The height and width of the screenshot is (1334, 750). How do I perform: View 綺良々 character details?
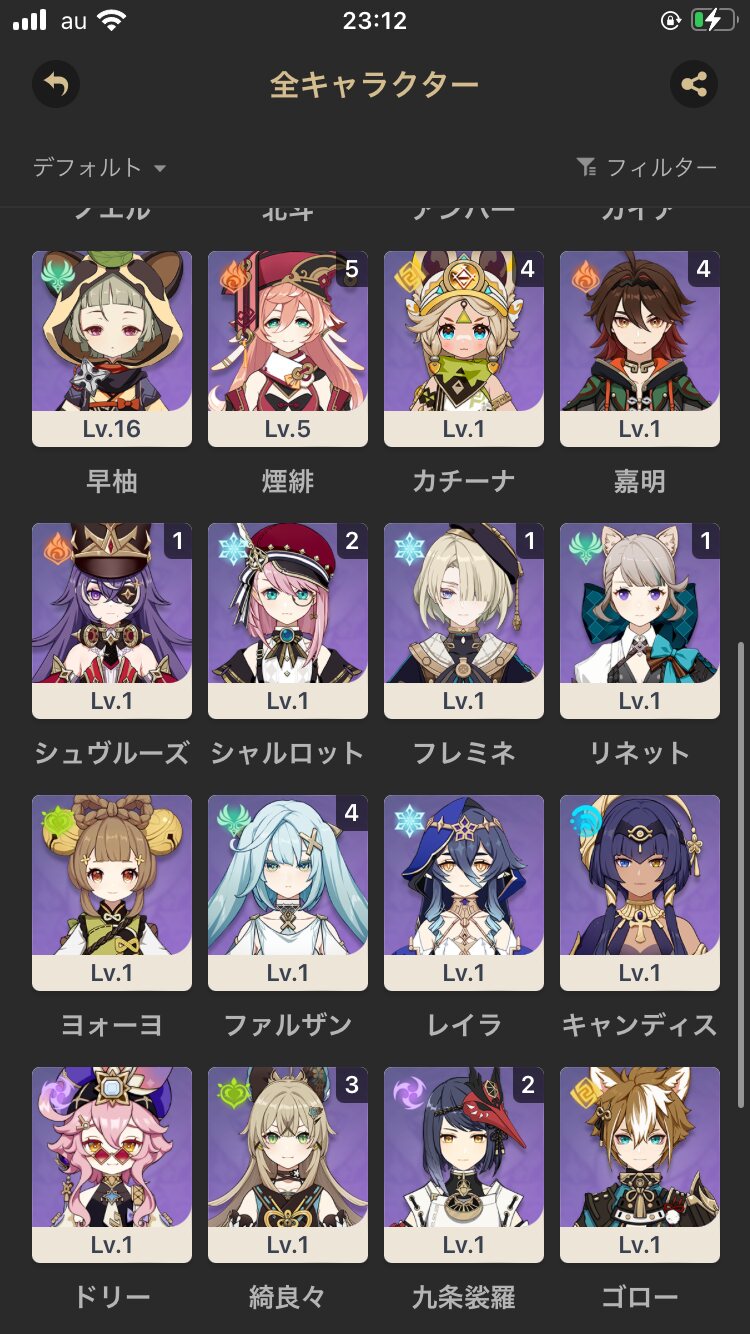tap(288, 1164)
